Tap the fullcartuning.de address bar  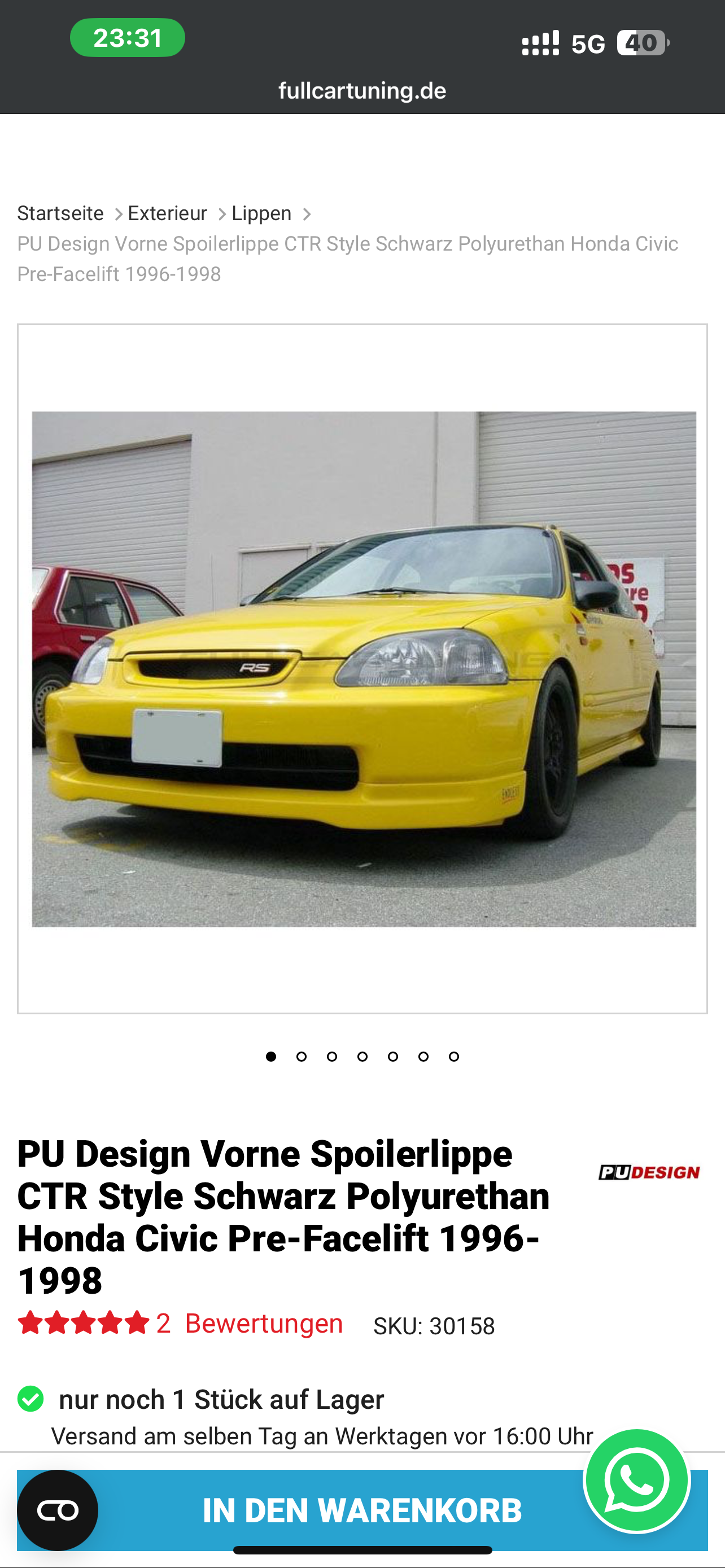362,91
